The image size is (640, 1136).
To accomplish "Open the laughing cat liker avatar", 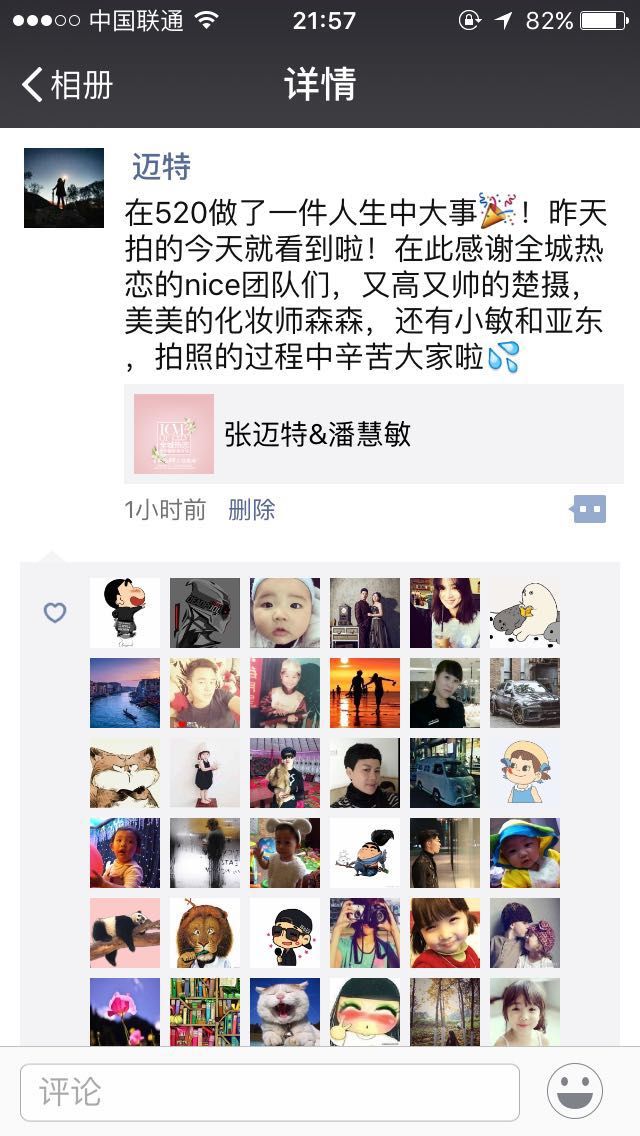I will click(x=285, y=1012).
